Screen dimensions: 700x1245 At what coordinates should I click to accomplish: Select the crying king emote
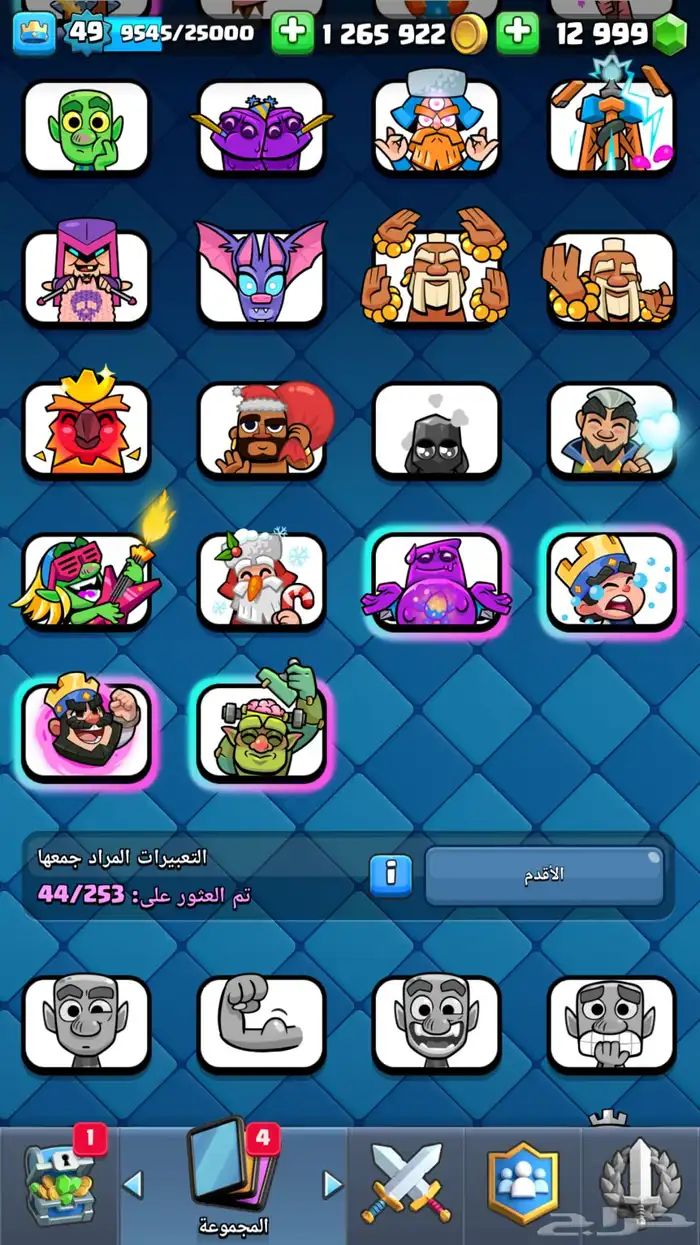tap(612, 580)
